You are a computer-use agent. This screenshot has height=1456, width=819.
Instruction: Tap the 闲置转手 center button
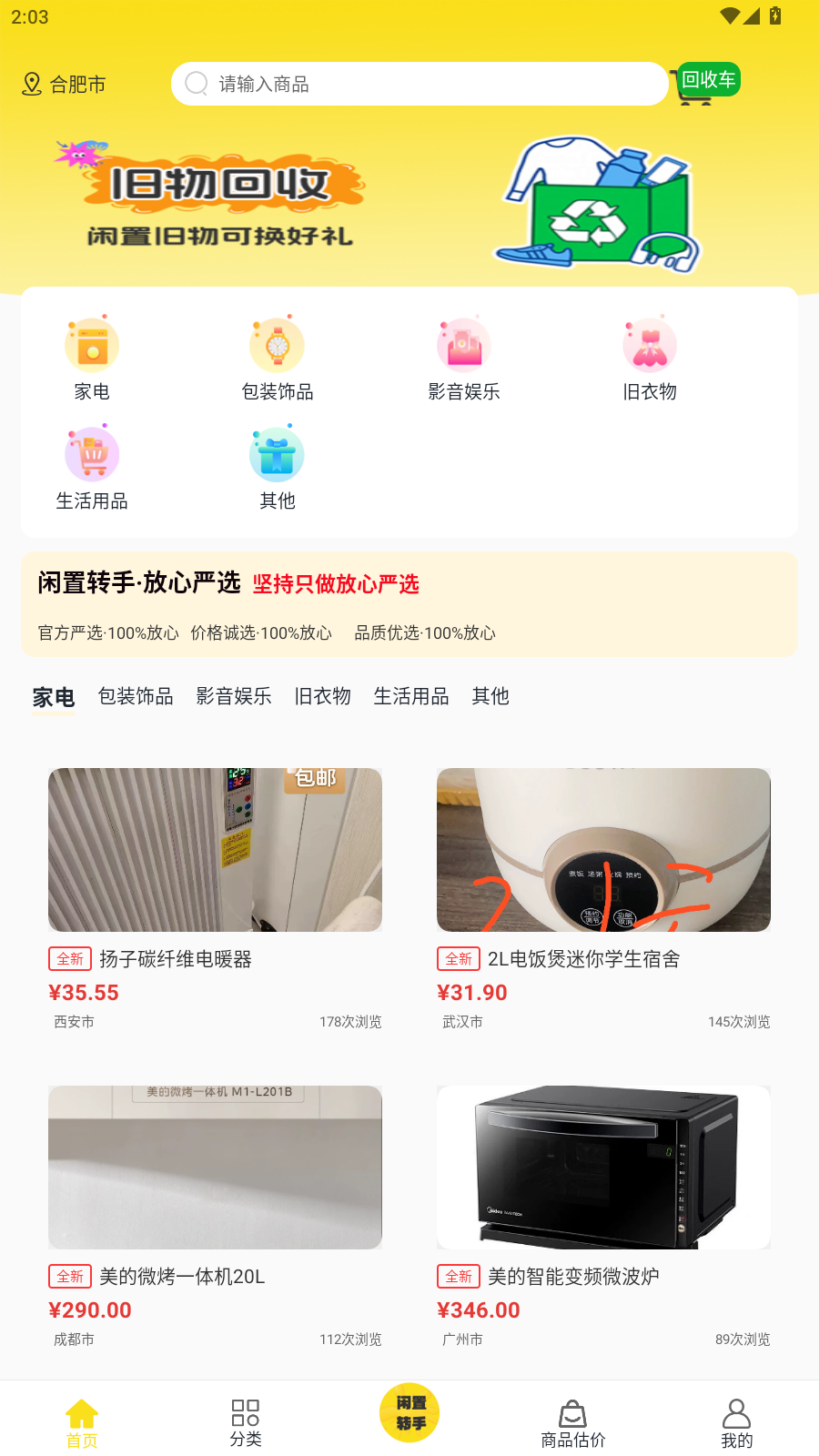pyautogui.click(x=409, y=1413)
